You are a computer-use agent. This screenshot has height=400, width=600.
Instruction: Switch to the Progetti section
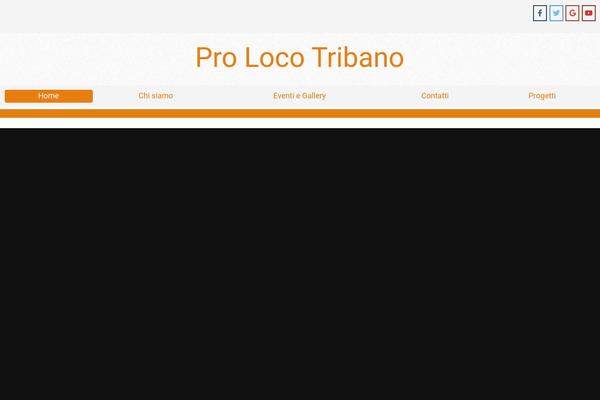(542, 96)
